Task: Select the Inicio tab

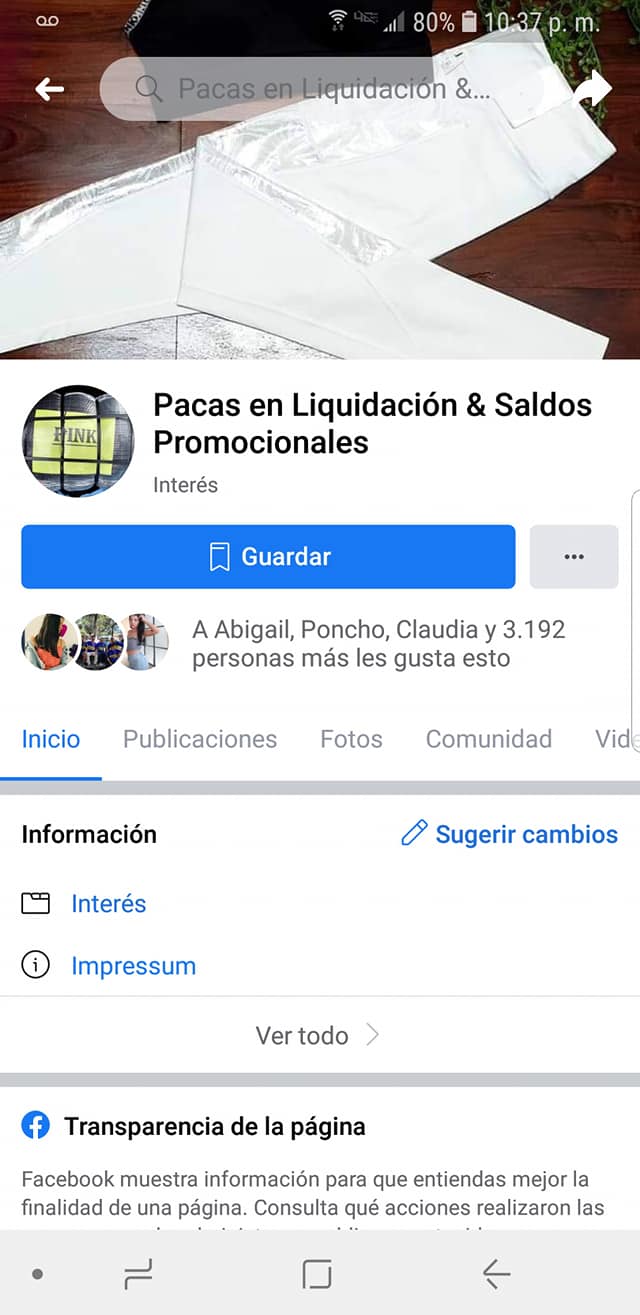Action: pos(51,739)
